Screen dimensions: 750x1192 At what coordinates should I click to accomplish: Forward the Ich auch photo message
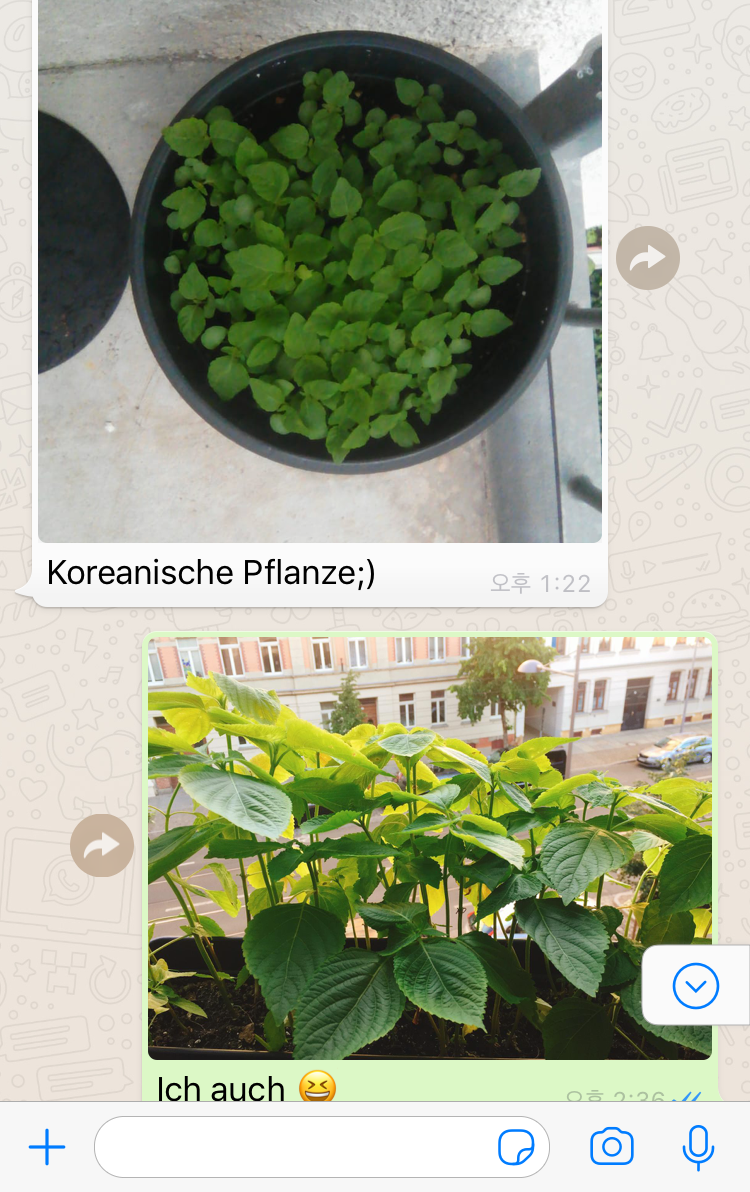102,846
